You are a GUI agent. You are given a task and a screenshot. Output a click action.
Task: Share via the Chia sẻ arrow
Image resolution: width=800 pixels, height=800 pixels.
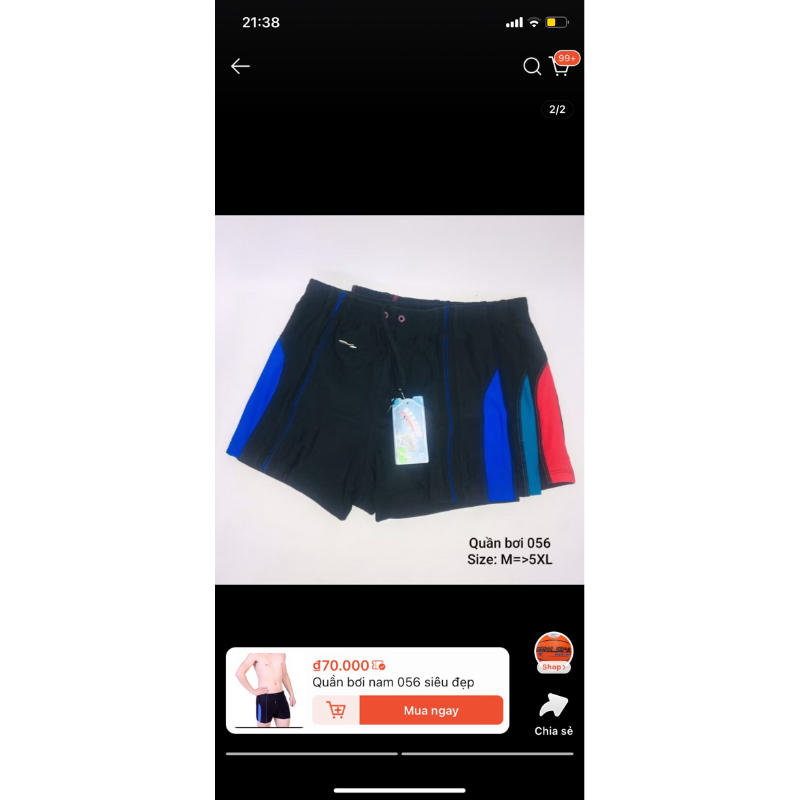pyautogui.click(x=553, y=707)
